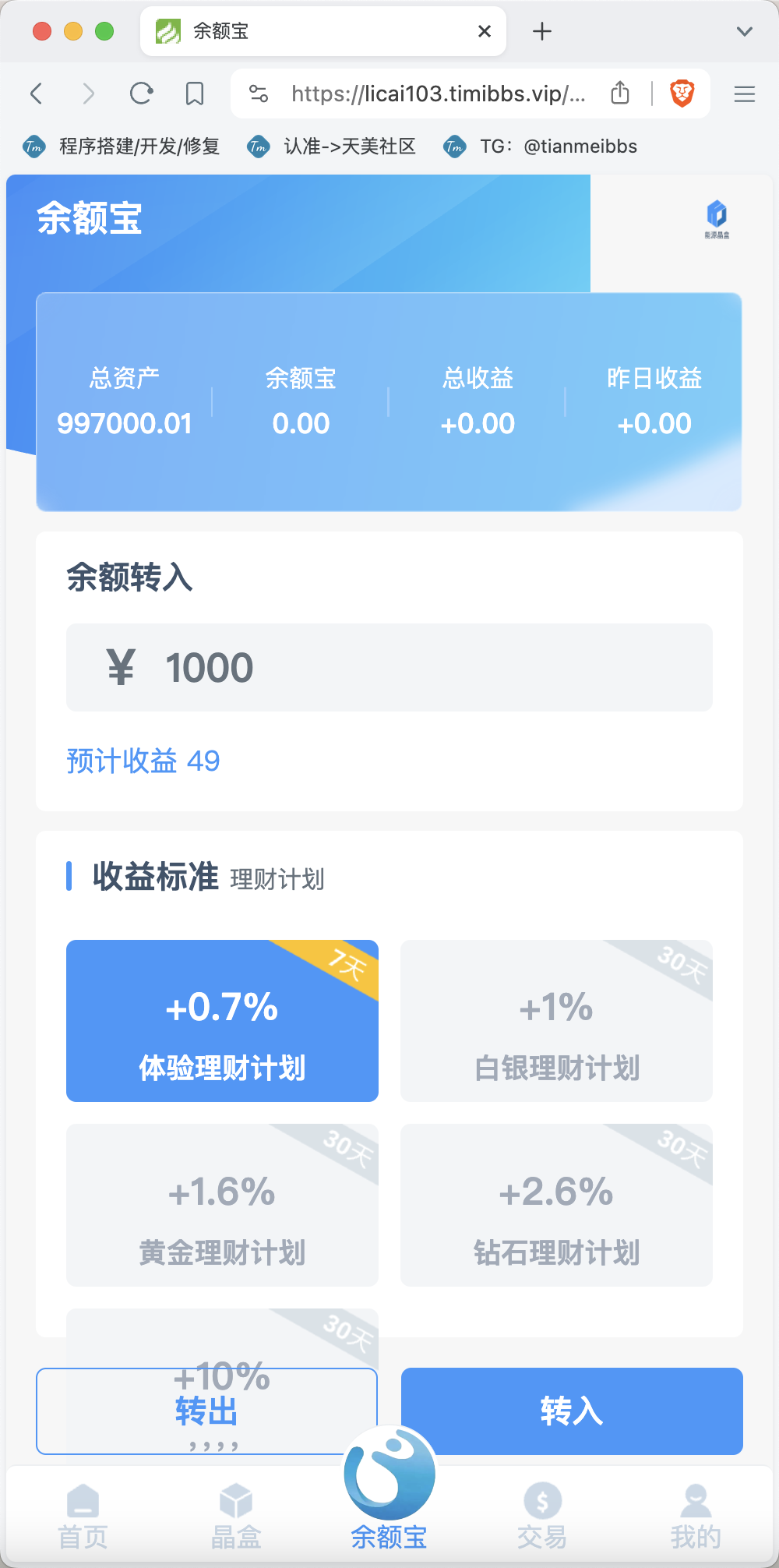
Task: Close the 余额宝 browser tab
Action: point(485,31)
